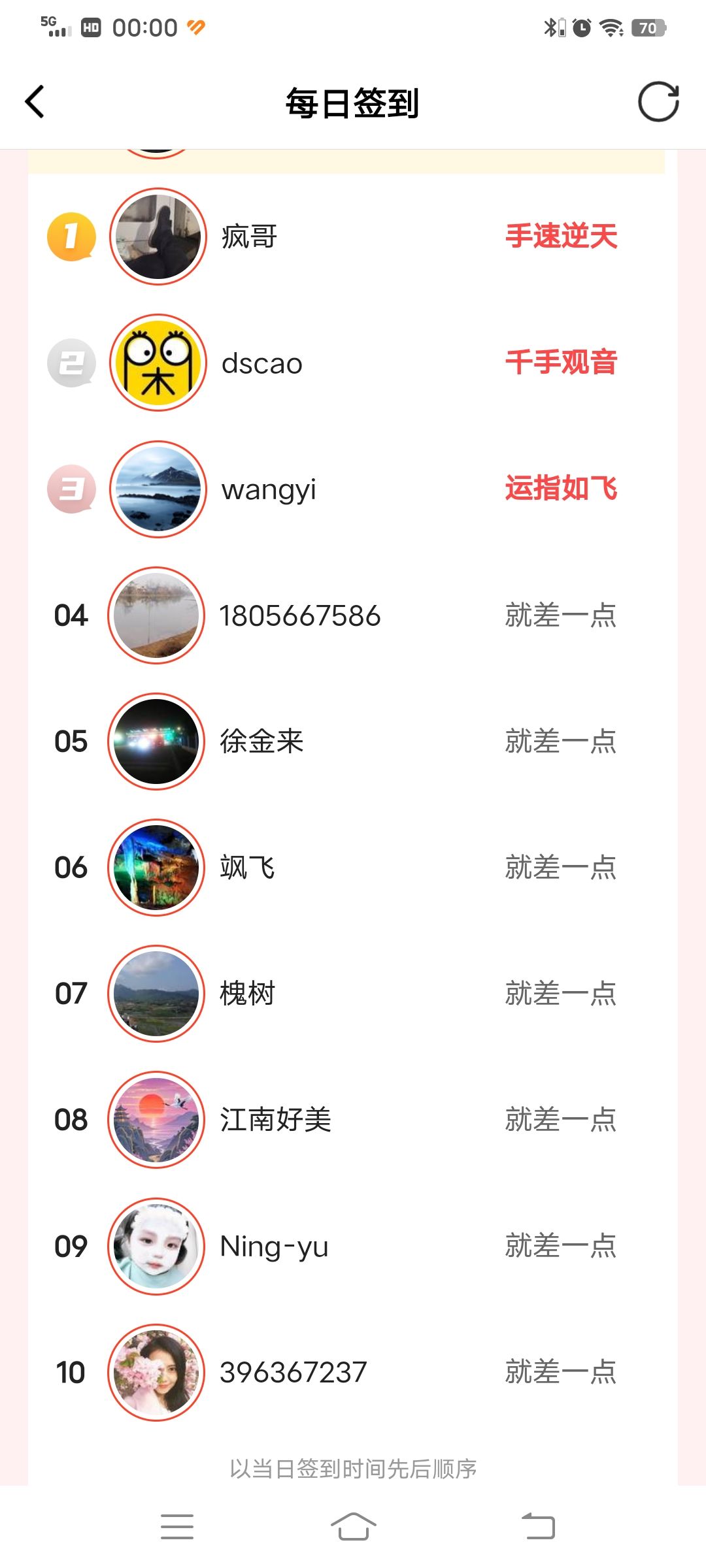
Task: Select 徐金来's avatar
Action: coord(156,741)
